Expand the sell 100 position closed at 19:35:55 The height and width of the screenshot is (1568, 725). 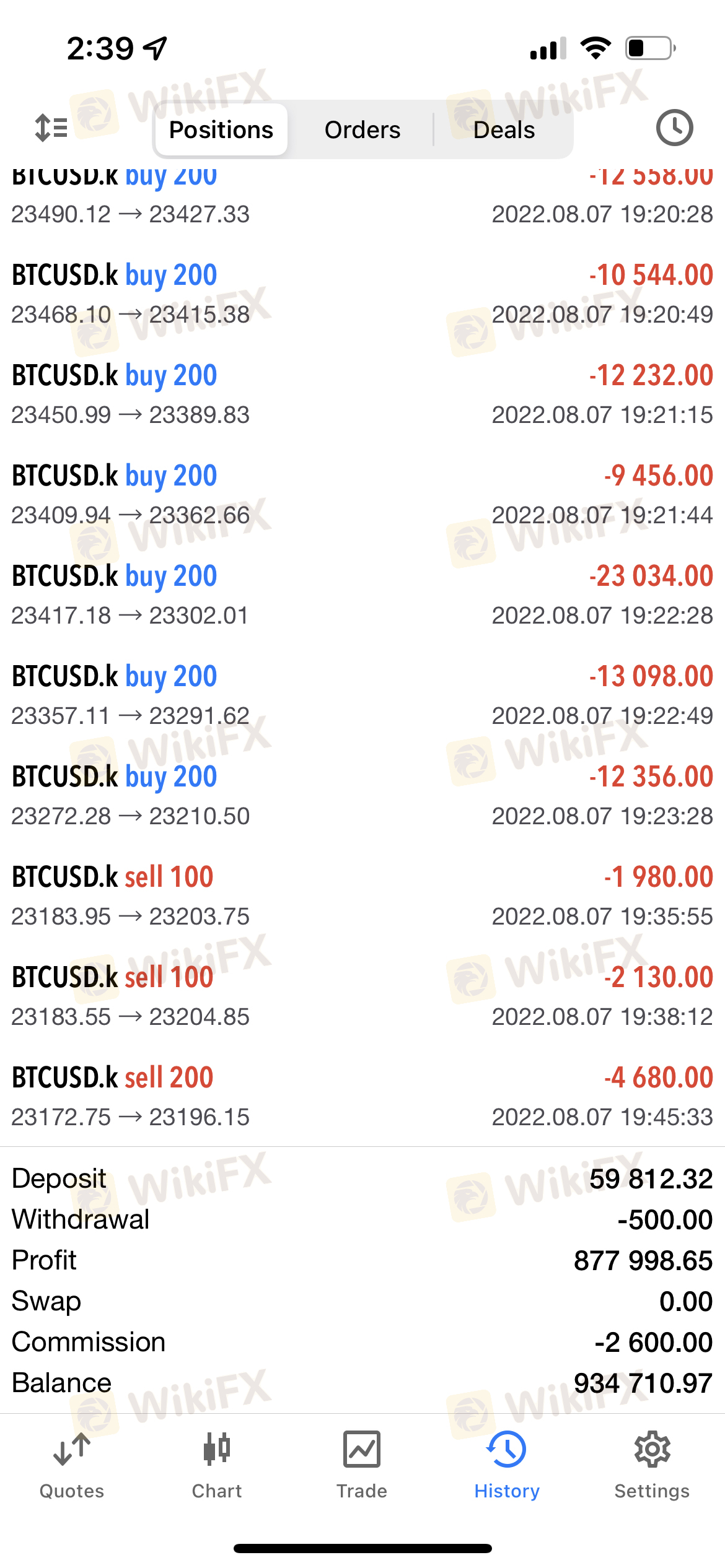362,896
